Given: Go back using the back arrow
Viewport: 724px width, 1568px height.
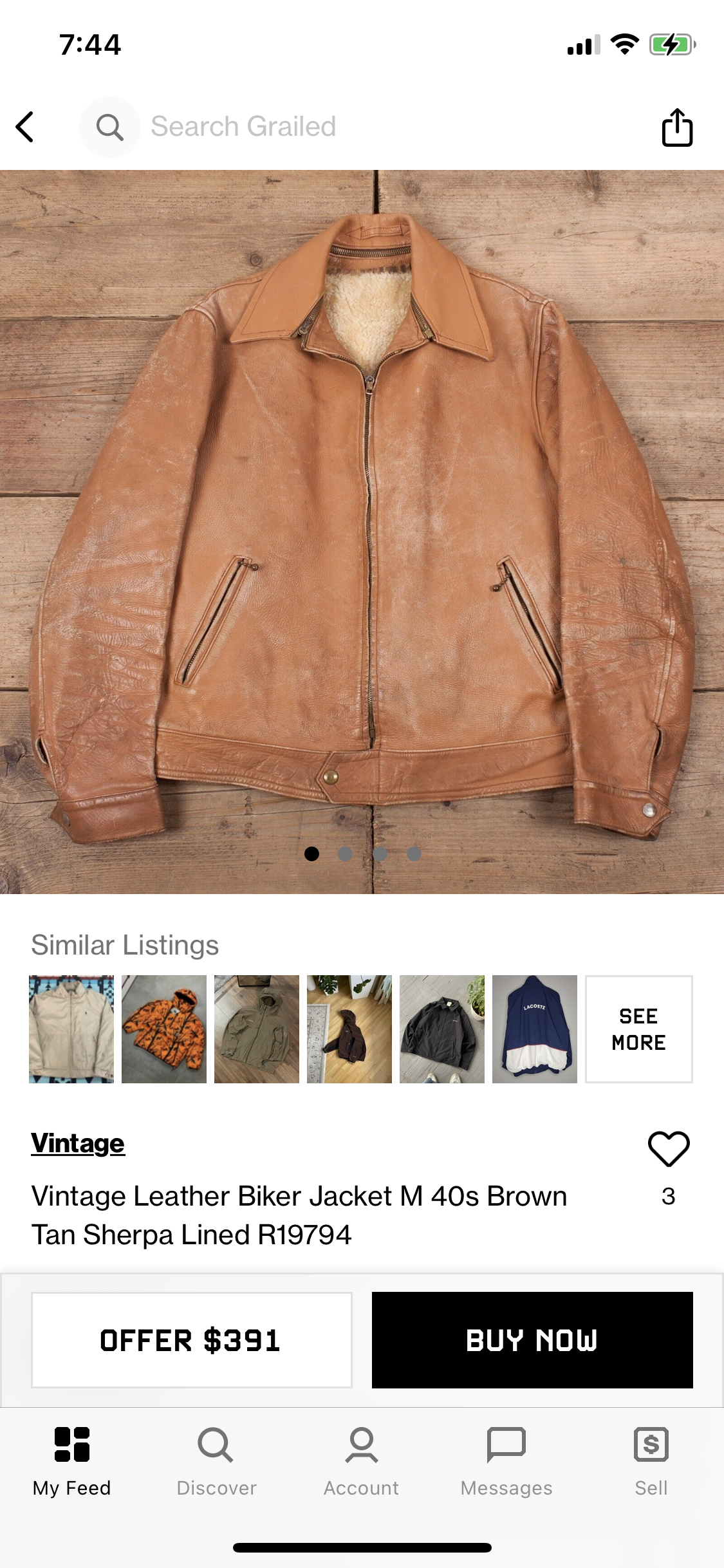Looking at the screenshot, I should [x=24, y=127].
